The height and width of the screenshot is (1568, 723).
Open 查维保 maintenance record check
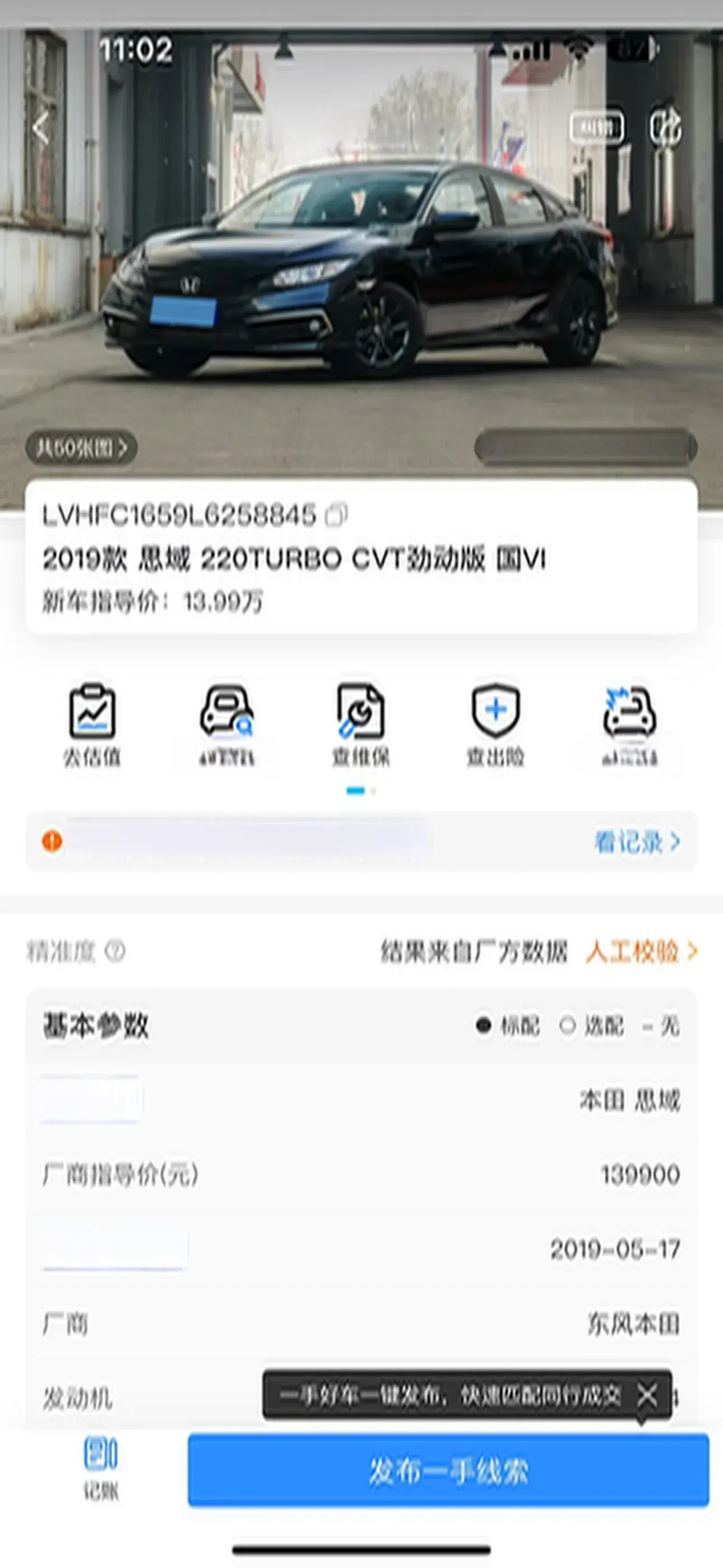pyautogui.click(x=361, y=725)
